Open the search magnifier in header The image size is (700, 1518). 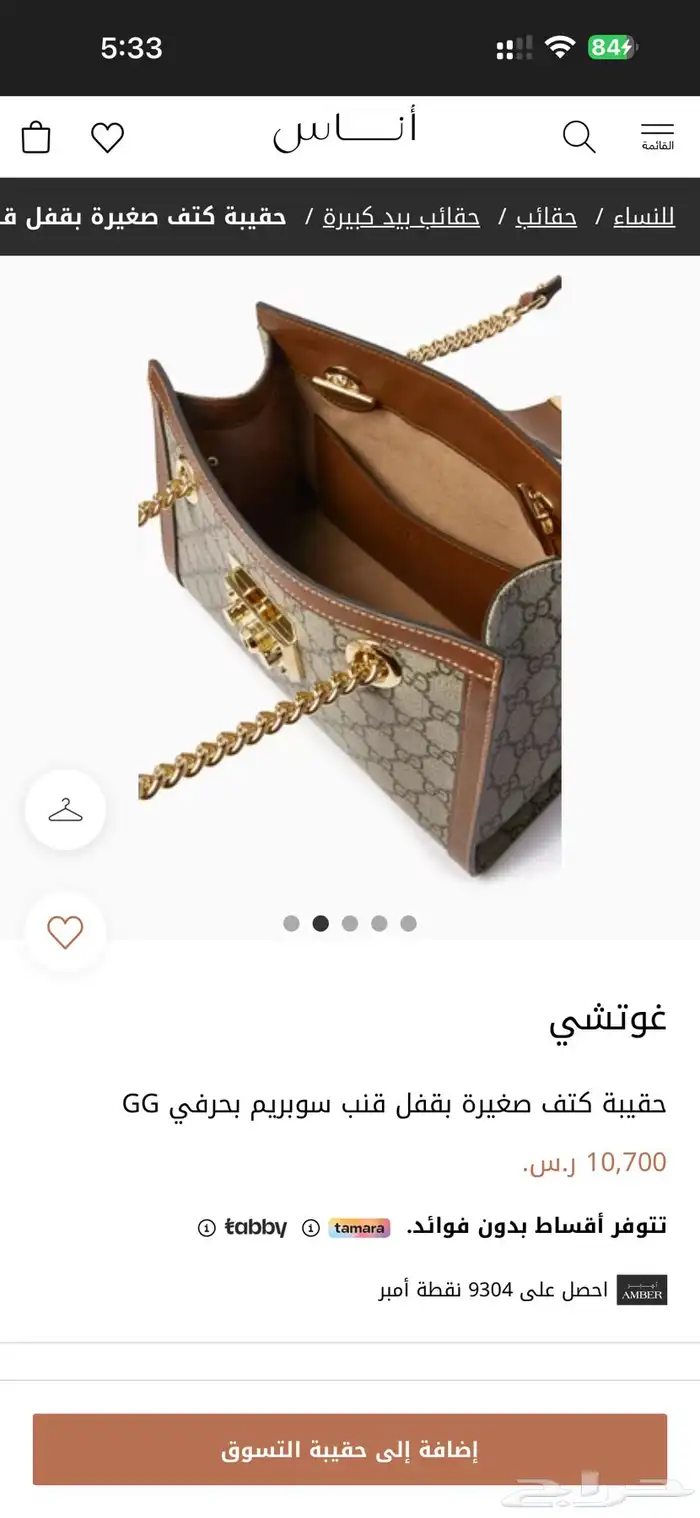(x=579, y=137)
